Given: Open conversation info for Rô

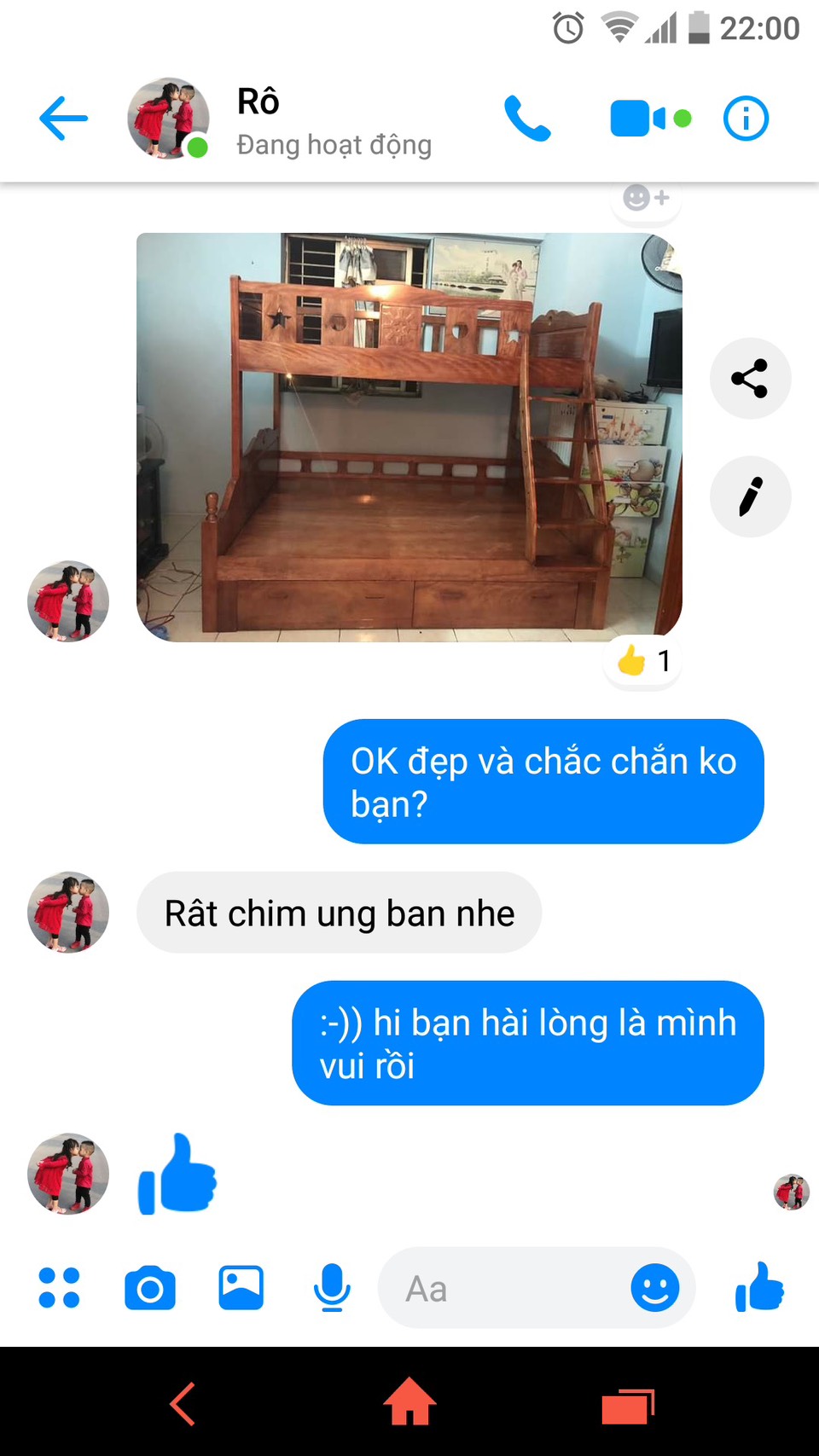Looking at the screenshot, I should coord(746,119).
